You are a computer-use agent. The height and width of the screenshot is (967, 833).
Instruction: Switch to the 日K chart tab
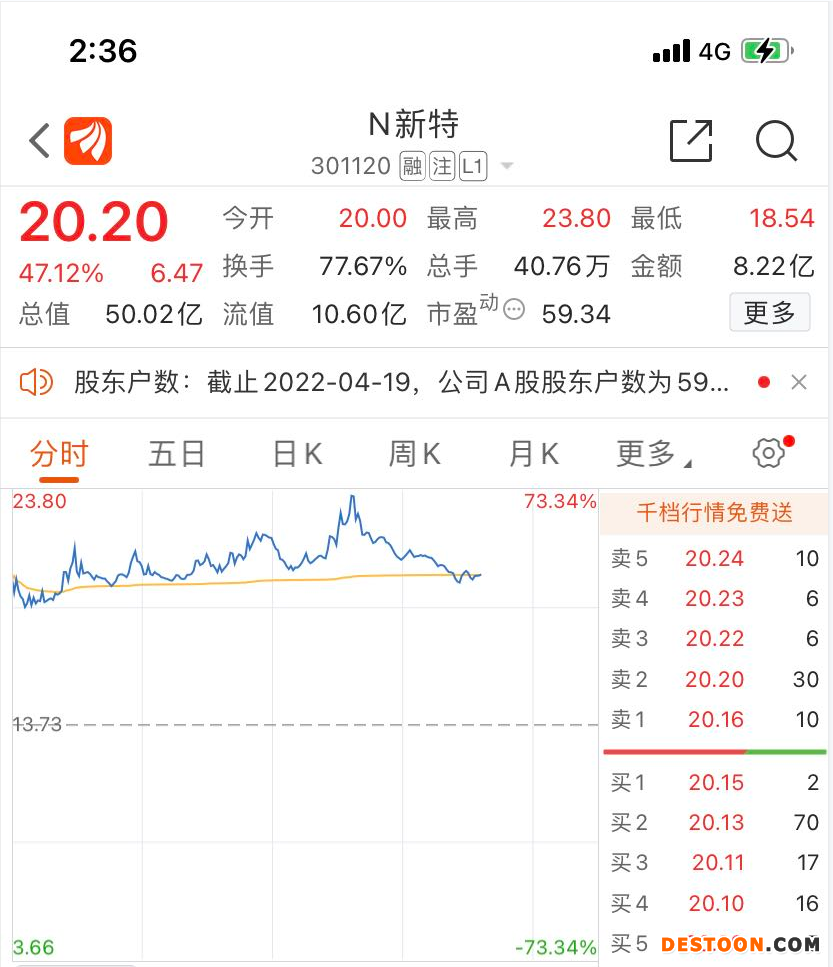(x=297, y=454)
